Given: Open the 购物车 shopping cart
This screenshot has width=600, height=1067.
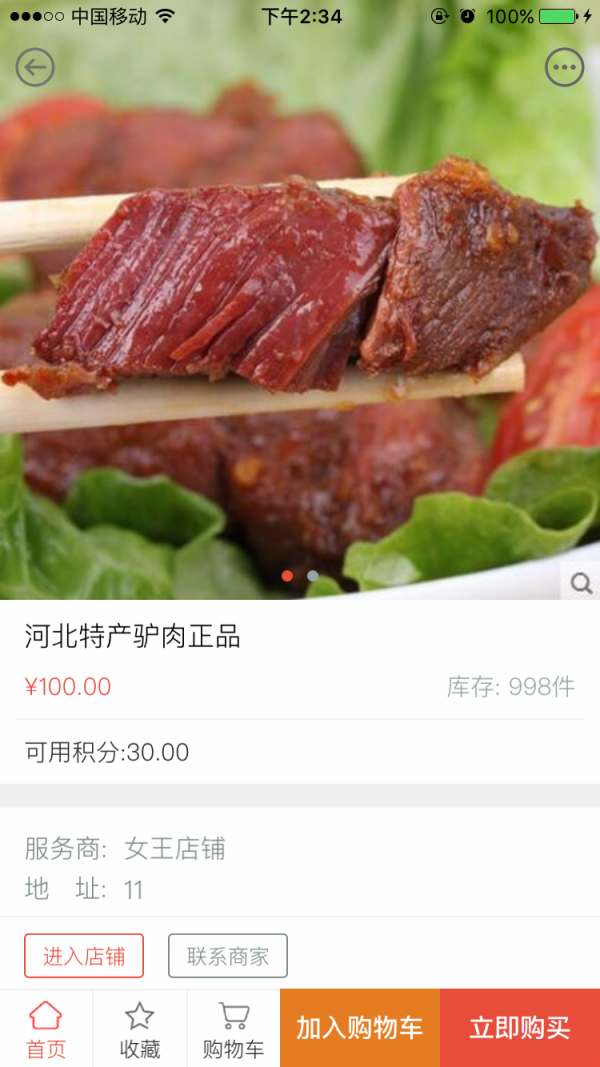Looking at the screenshot, I should pos(234,1029).
